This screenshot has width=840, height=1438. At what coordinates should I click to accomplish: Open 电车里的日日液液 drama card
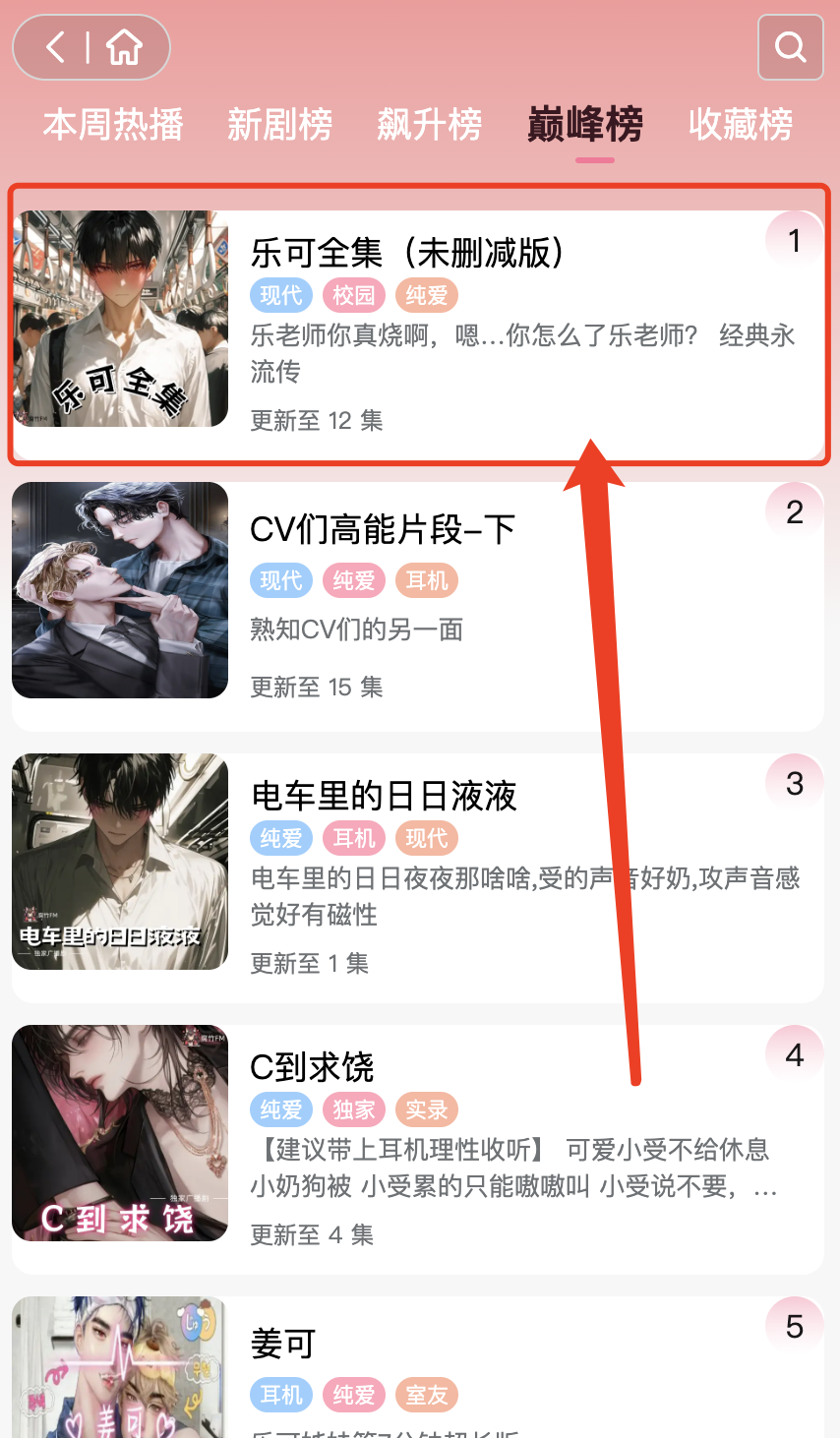[x=418, y=875]
